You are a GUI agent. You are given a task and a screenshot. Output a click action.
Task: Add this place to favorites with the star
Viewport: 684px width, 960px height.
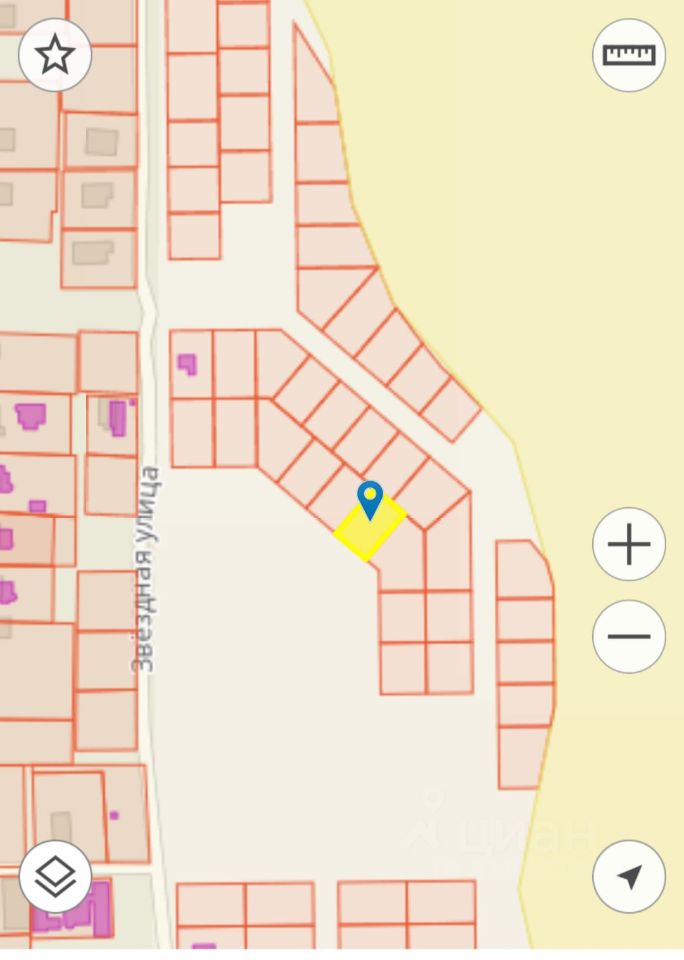pos(55,55)
